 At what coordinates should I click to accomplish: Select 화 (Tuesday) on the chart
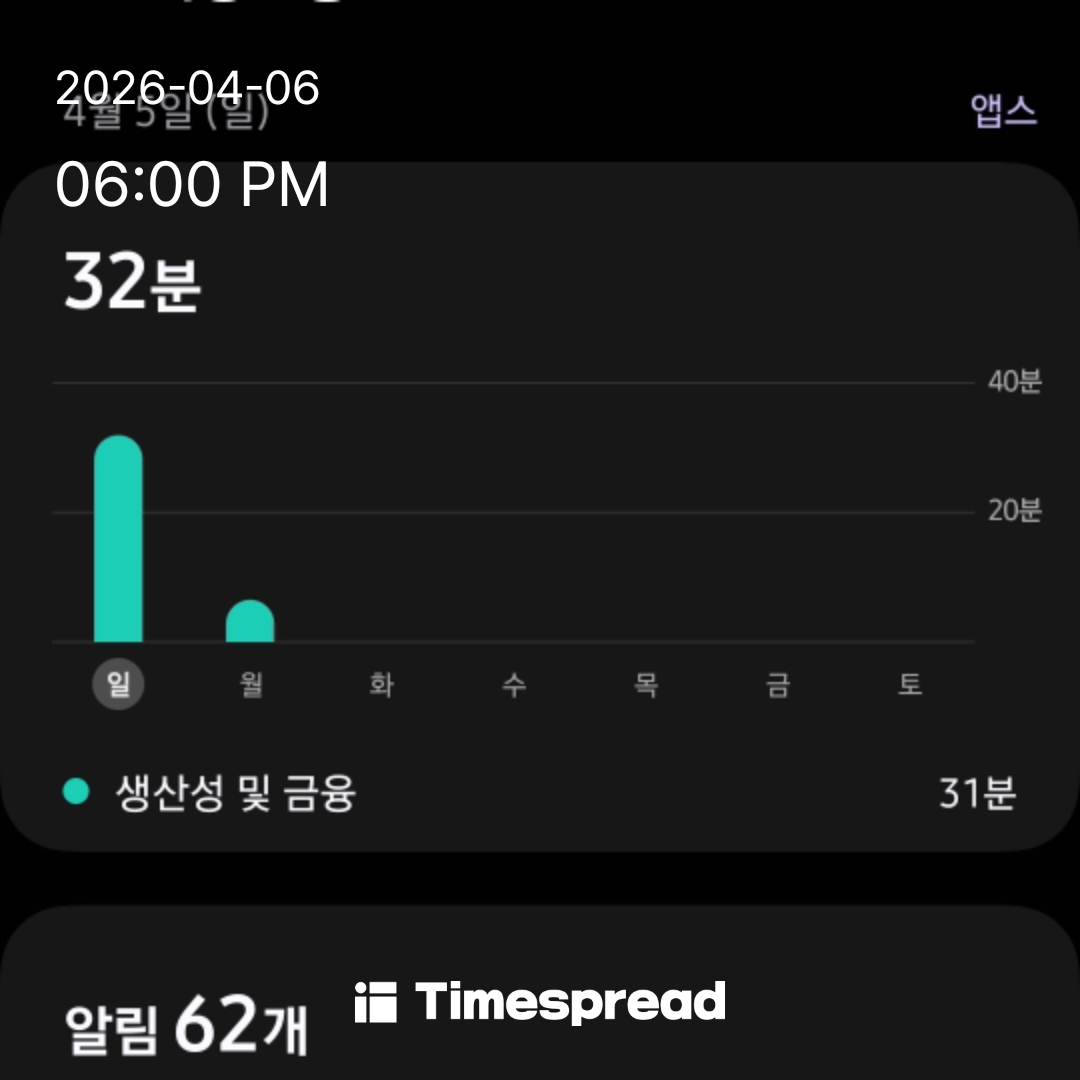point(381,685)
